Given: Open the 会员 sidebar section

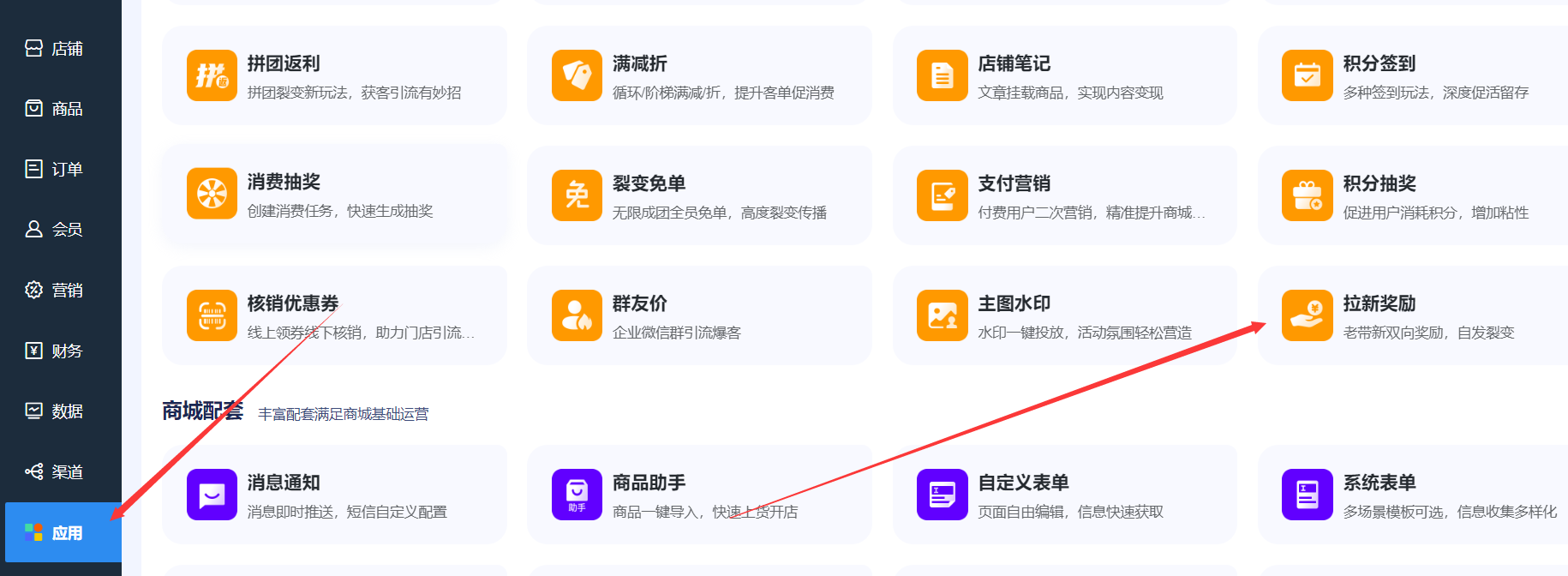Looking at the screenshot, I should [55, 229].
